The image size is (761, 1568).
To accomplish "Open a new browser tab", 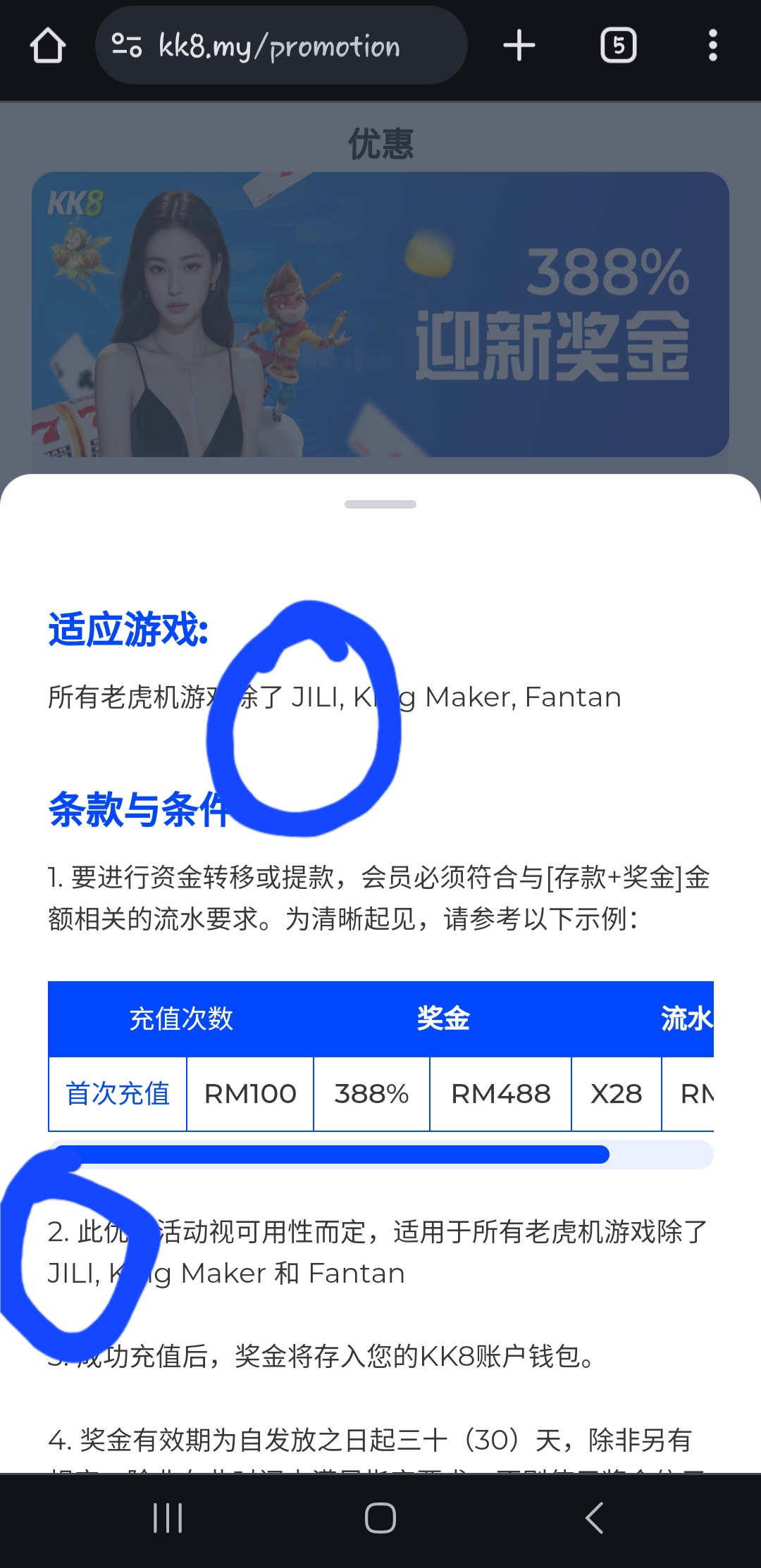I will [x=519, y=46].
